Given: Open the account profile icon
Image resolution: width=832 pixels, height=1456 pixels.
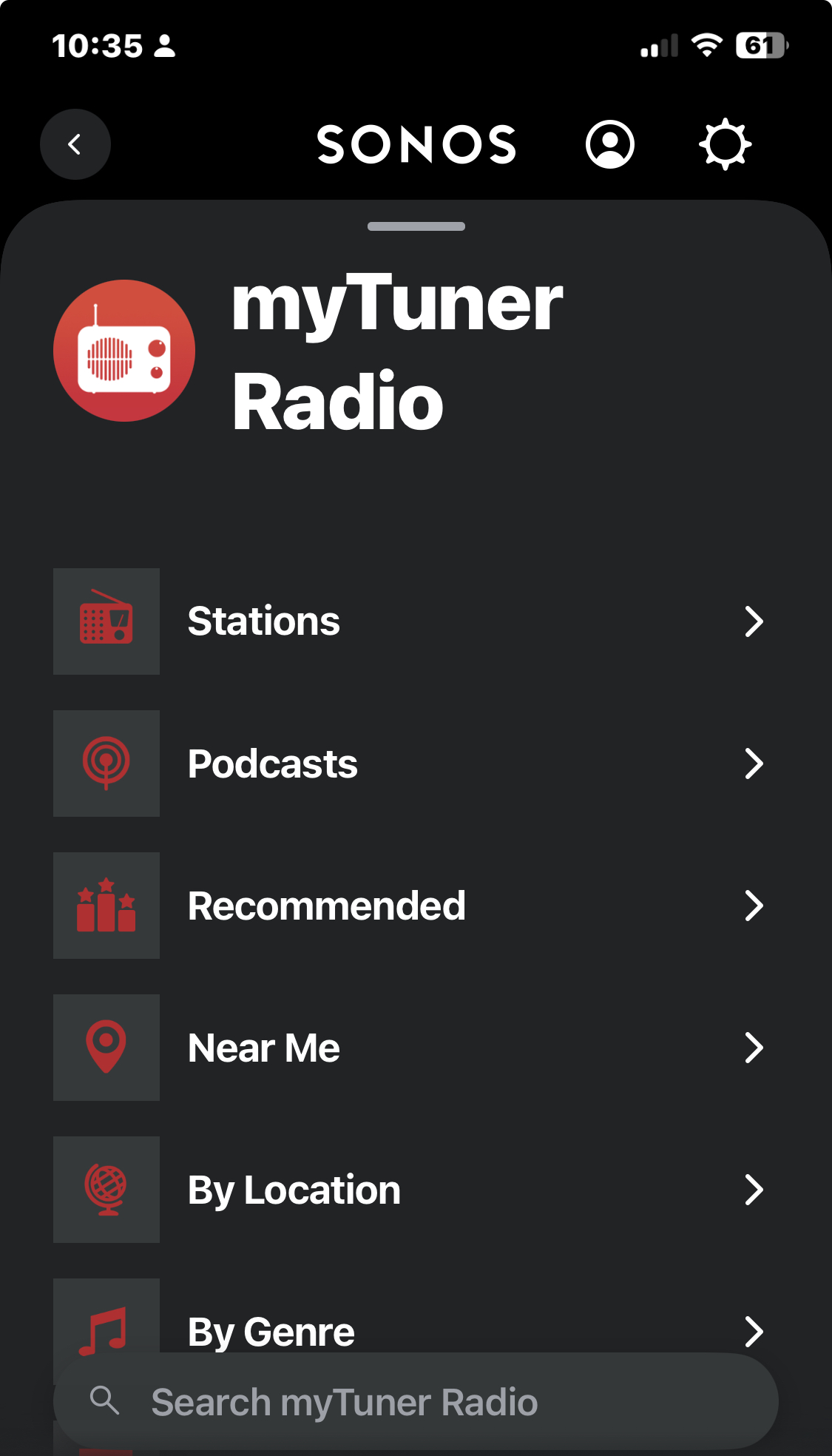Looking at the screenshot, I should pos(609,144).
